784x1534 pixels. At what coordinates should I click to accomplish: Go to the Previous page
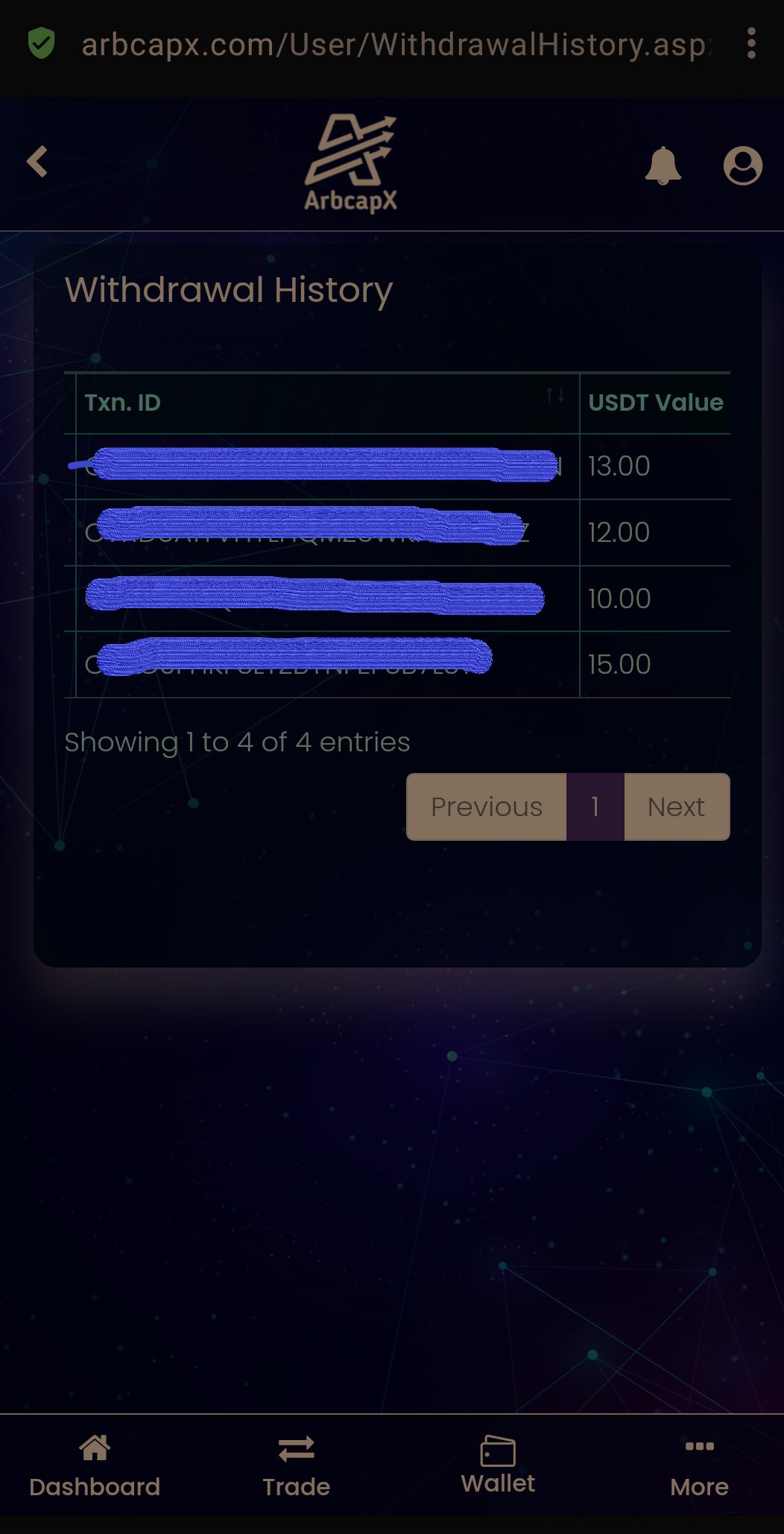coord(487,807)
